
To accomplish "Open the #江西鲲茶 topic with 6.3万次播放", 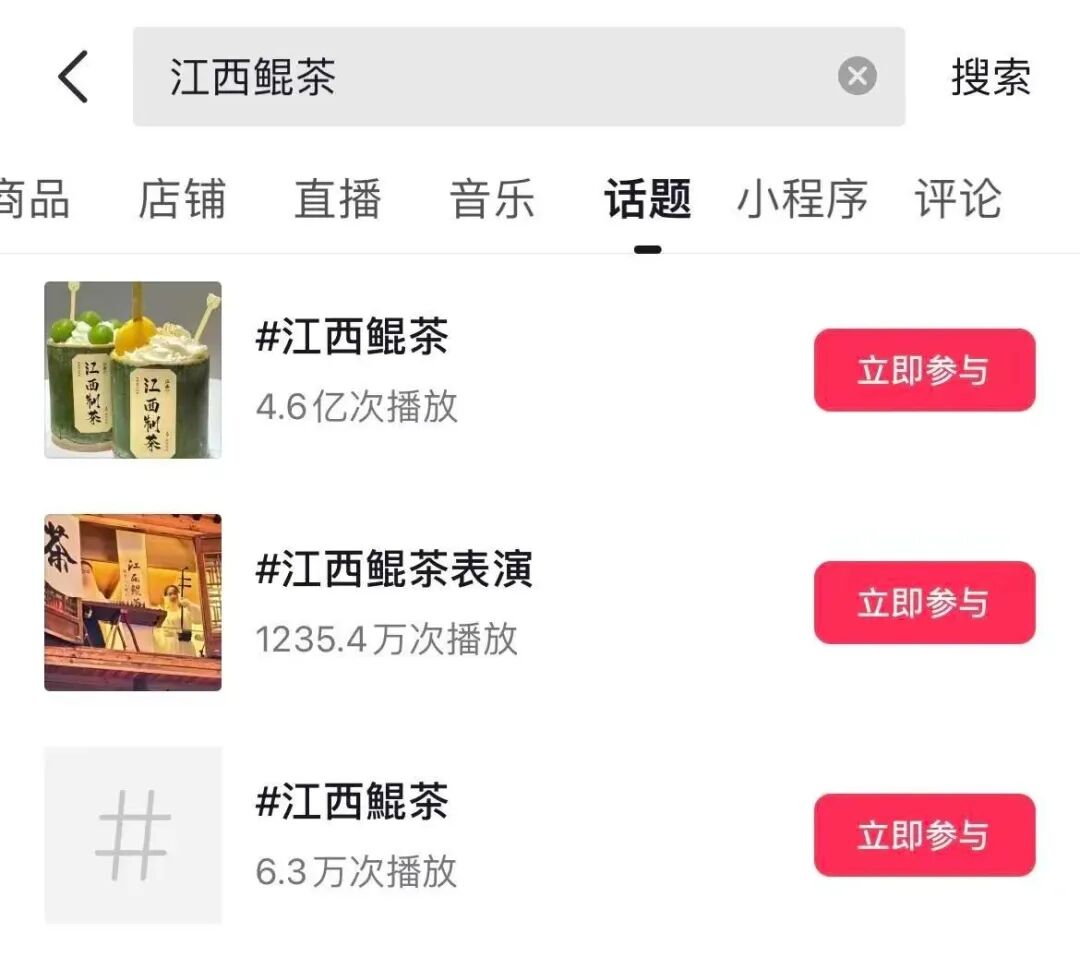I will [x=352, y=803].
